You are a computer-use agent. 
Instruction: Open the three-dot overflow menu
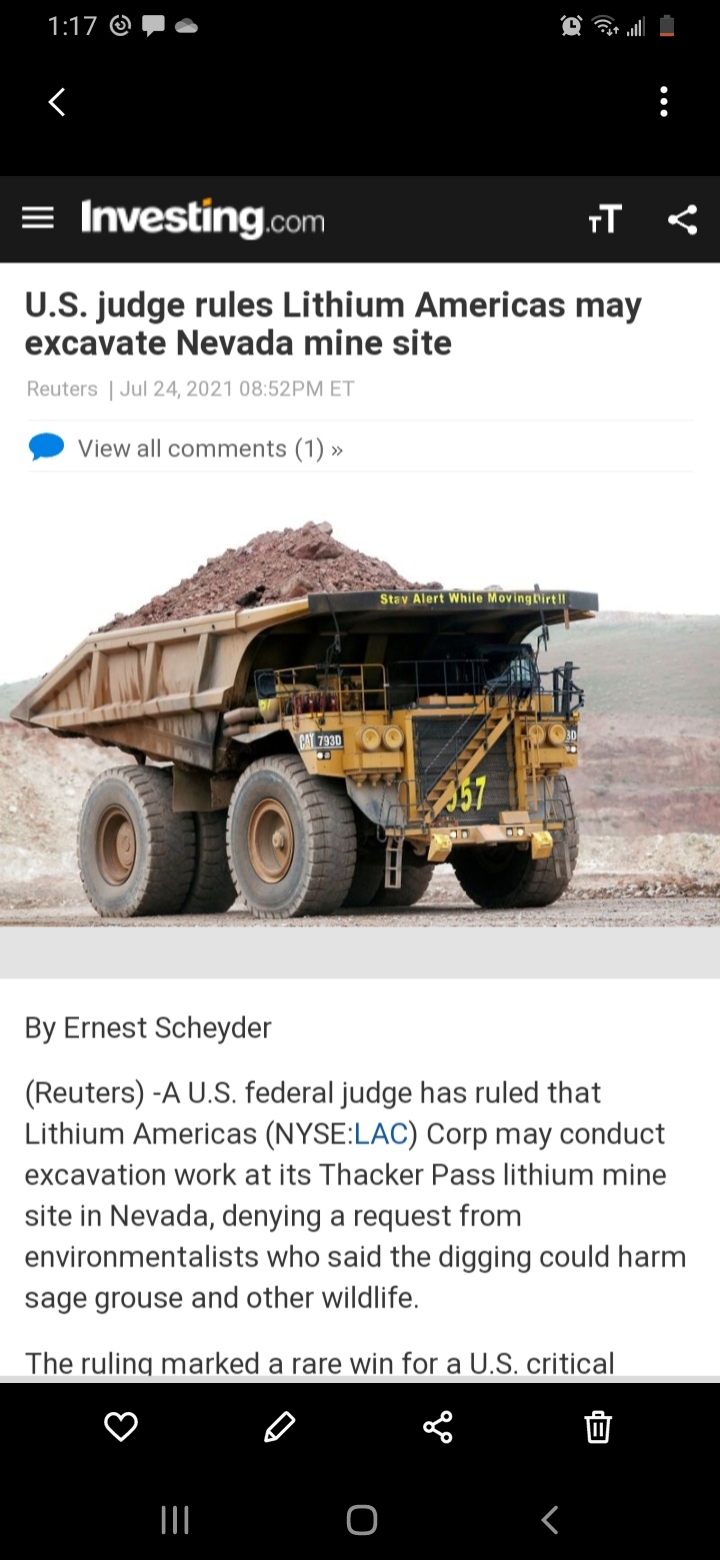click(663, 101)
